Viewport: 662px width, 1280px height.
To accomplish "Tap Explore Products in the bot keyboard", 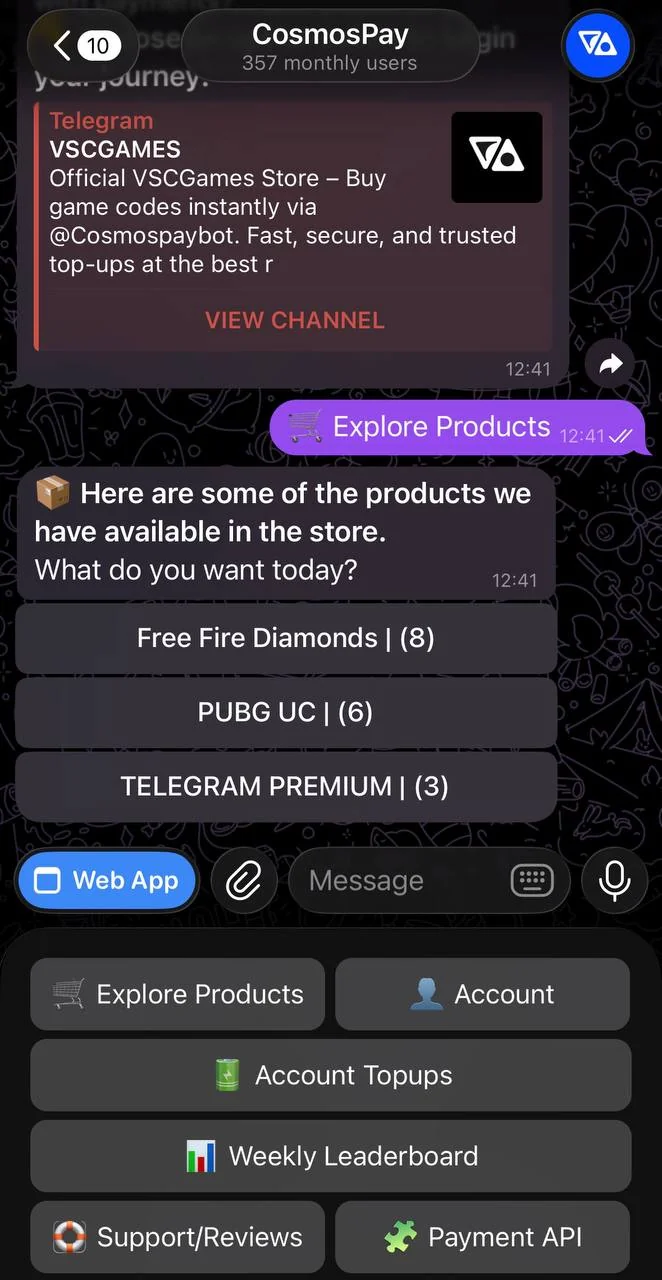I will (x=178, y=994).
